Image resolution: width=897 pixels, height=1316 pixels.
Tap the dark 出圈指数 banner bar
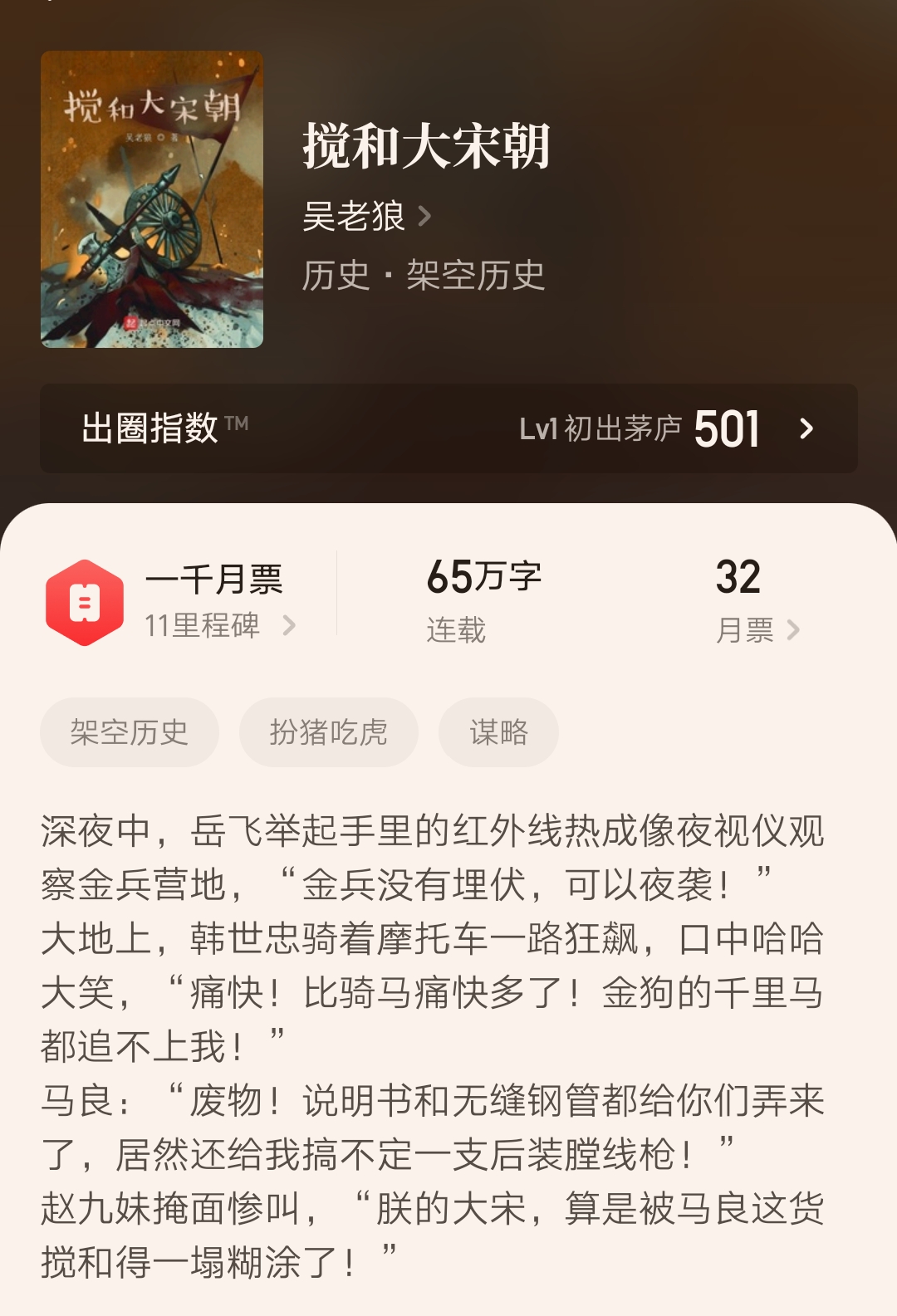tap(448, 428)
